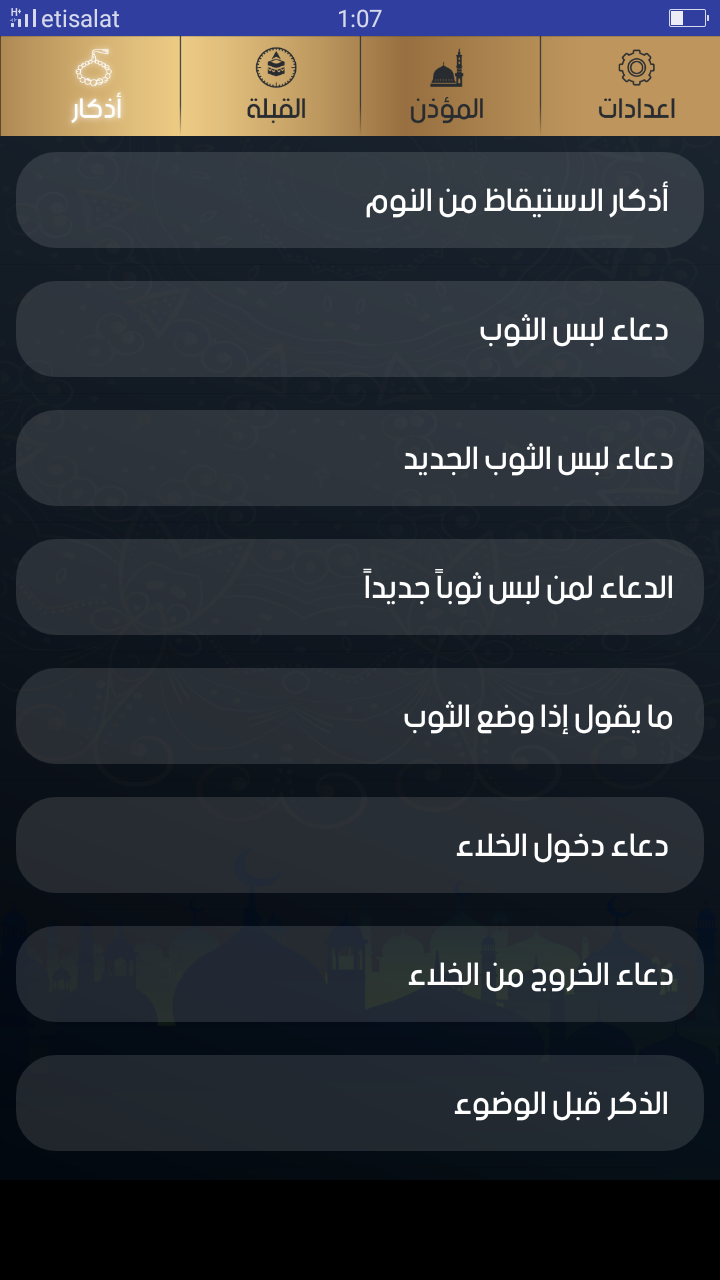
Task: Switch to the القبلة tab
Action: (270, 86)
